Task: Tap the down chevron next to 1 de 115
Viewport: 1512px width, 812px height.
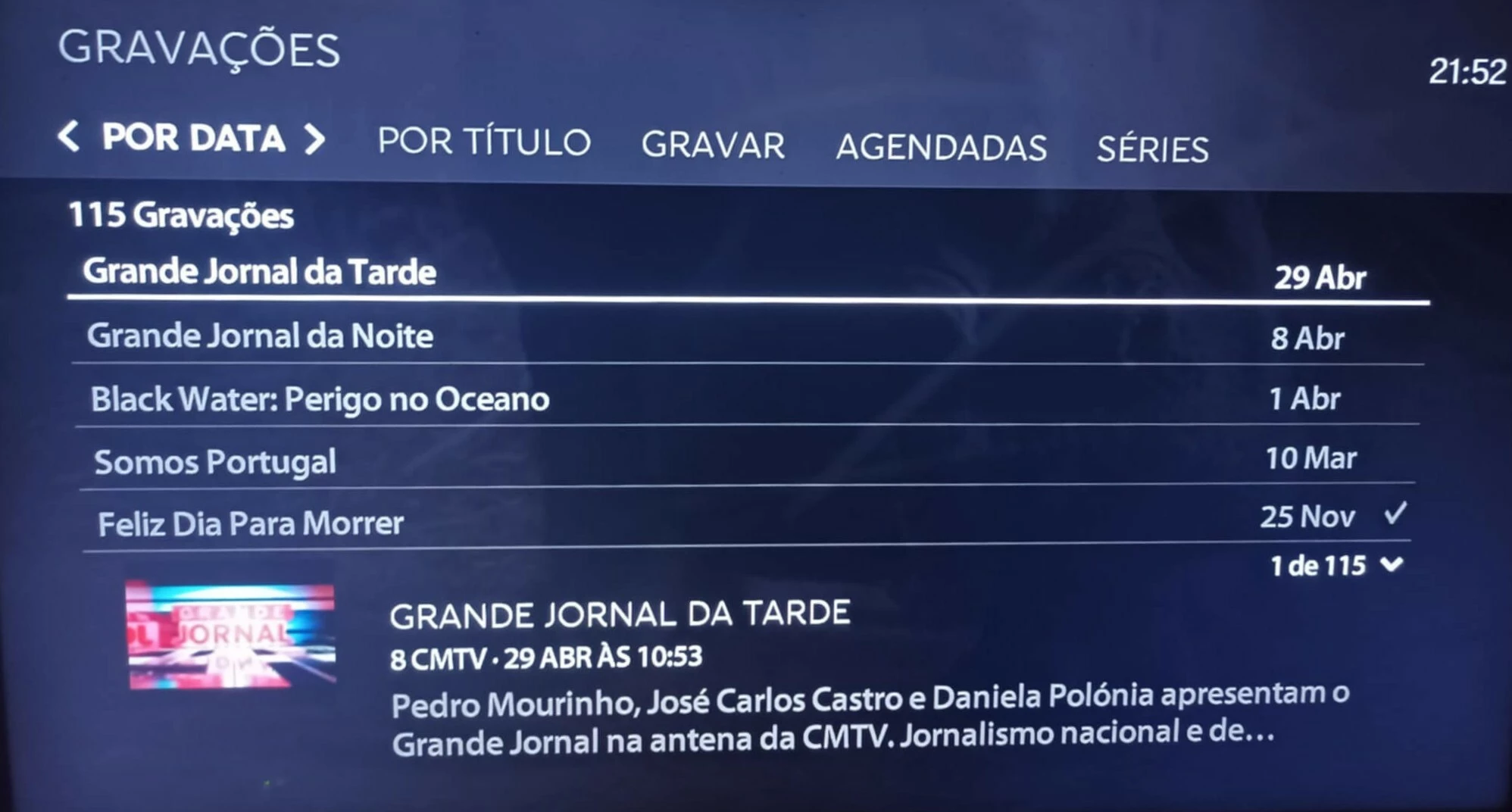Action: click(1392, 564)
